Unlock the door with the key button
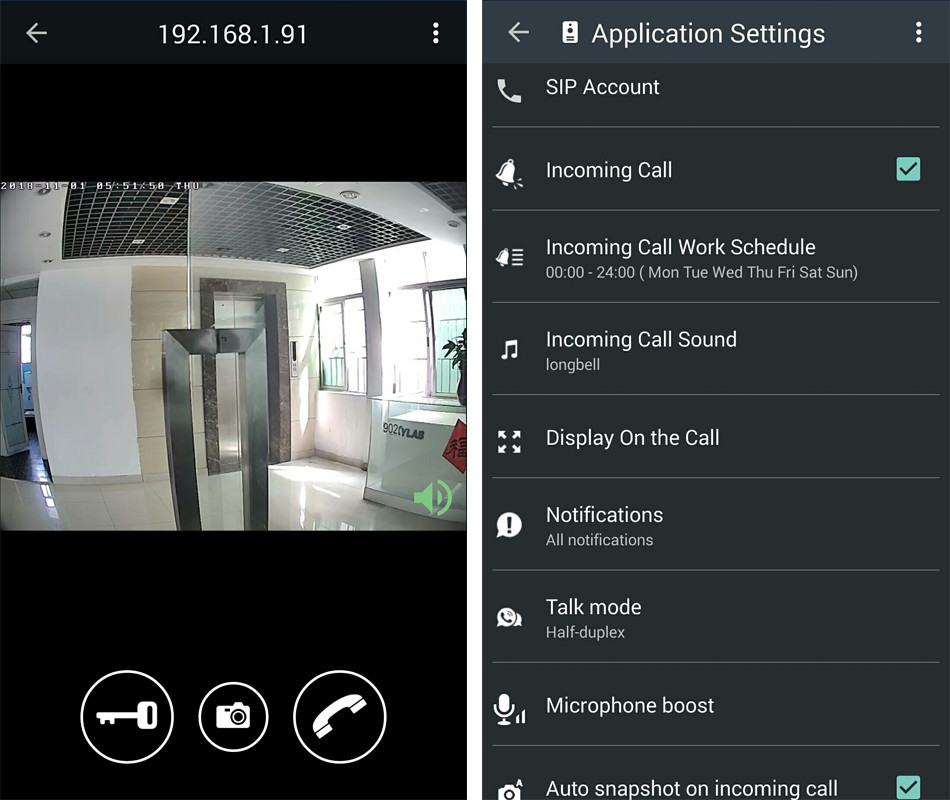The height and width of the screenshot is (800, 950). tap(127, 716)
